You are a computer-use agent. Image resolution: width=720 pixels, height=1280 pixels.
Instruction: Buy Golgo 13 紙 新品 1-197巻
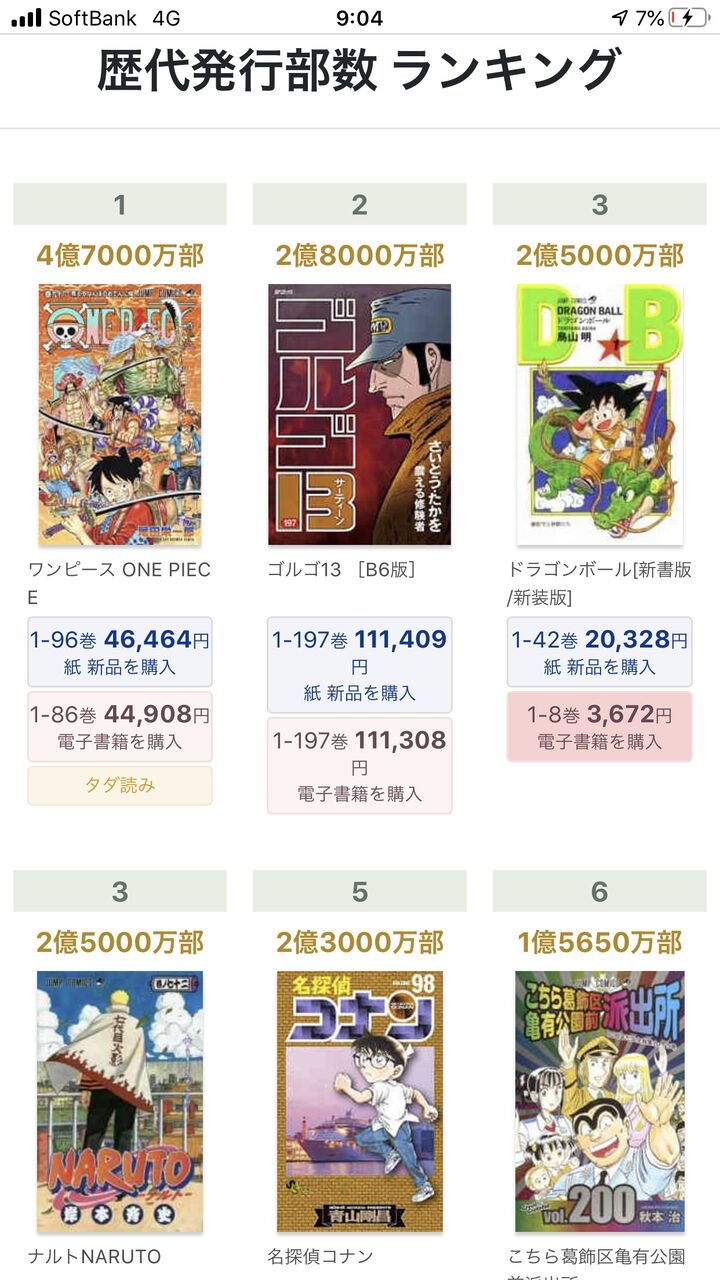click(360, 665)
